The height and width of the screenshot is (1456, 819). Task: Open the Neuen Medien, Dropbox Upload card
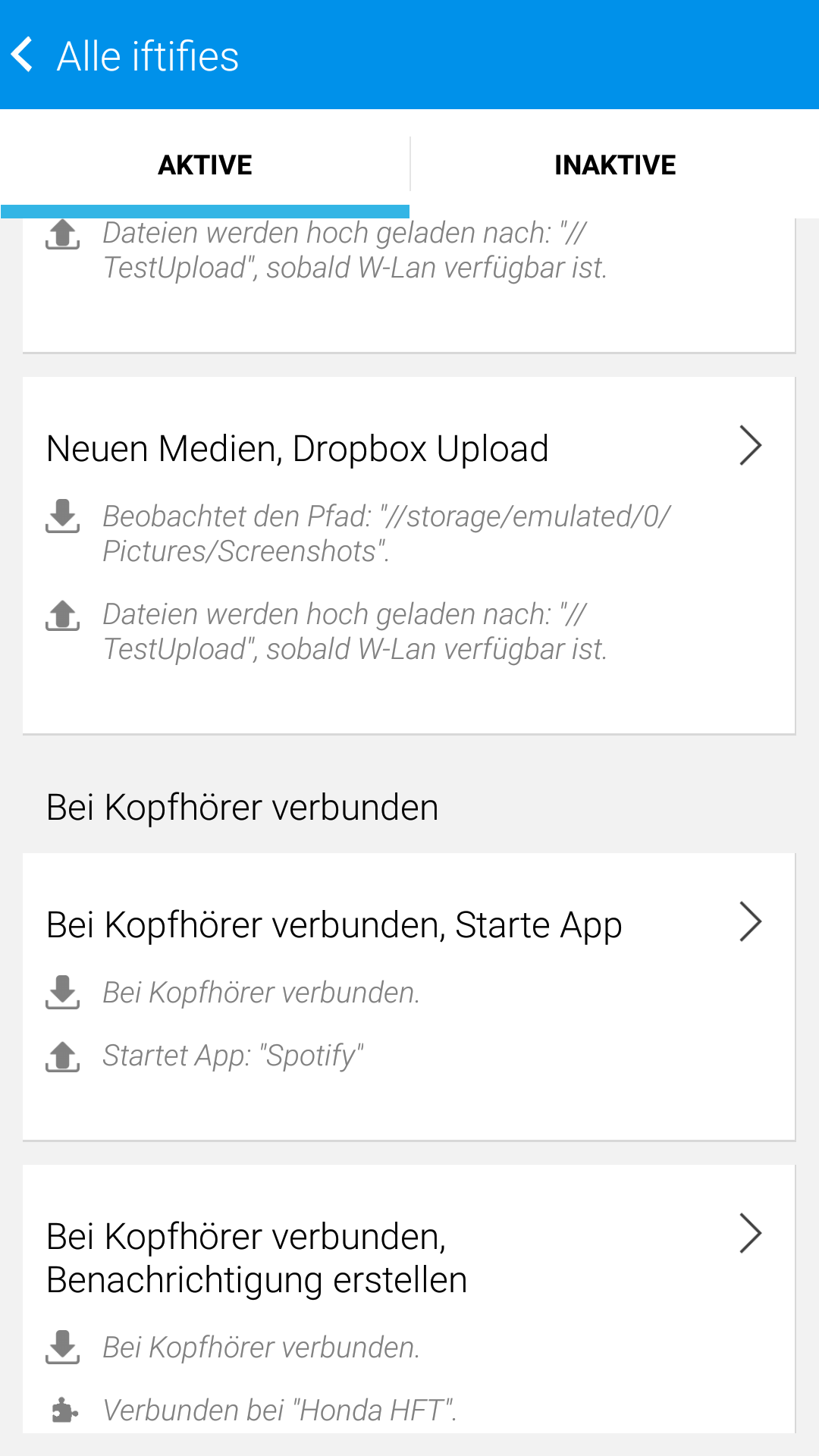click(x=409, y=555)
